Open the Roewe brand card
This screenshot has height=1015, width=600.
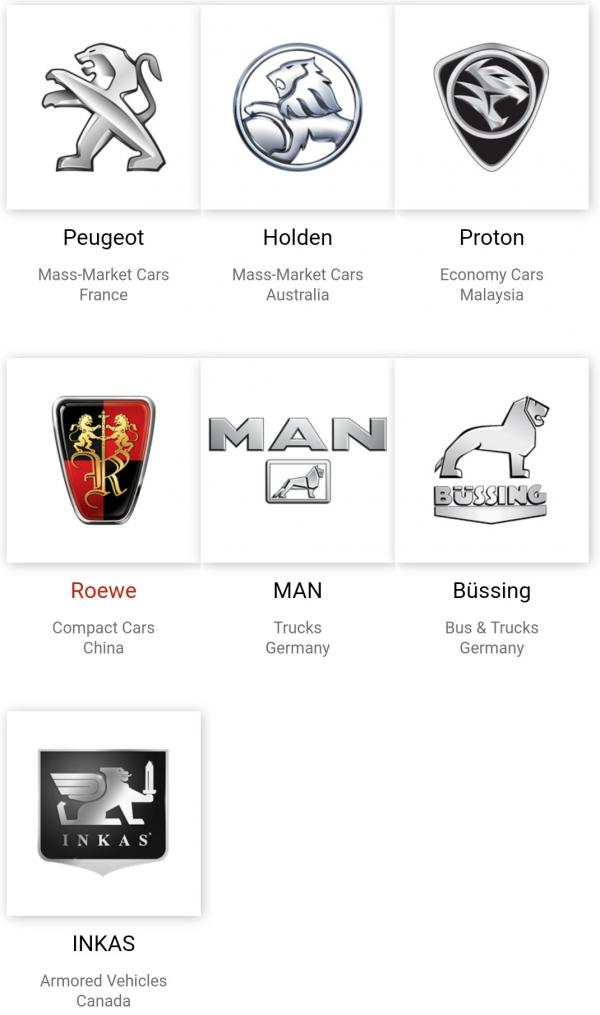[103, 461]
